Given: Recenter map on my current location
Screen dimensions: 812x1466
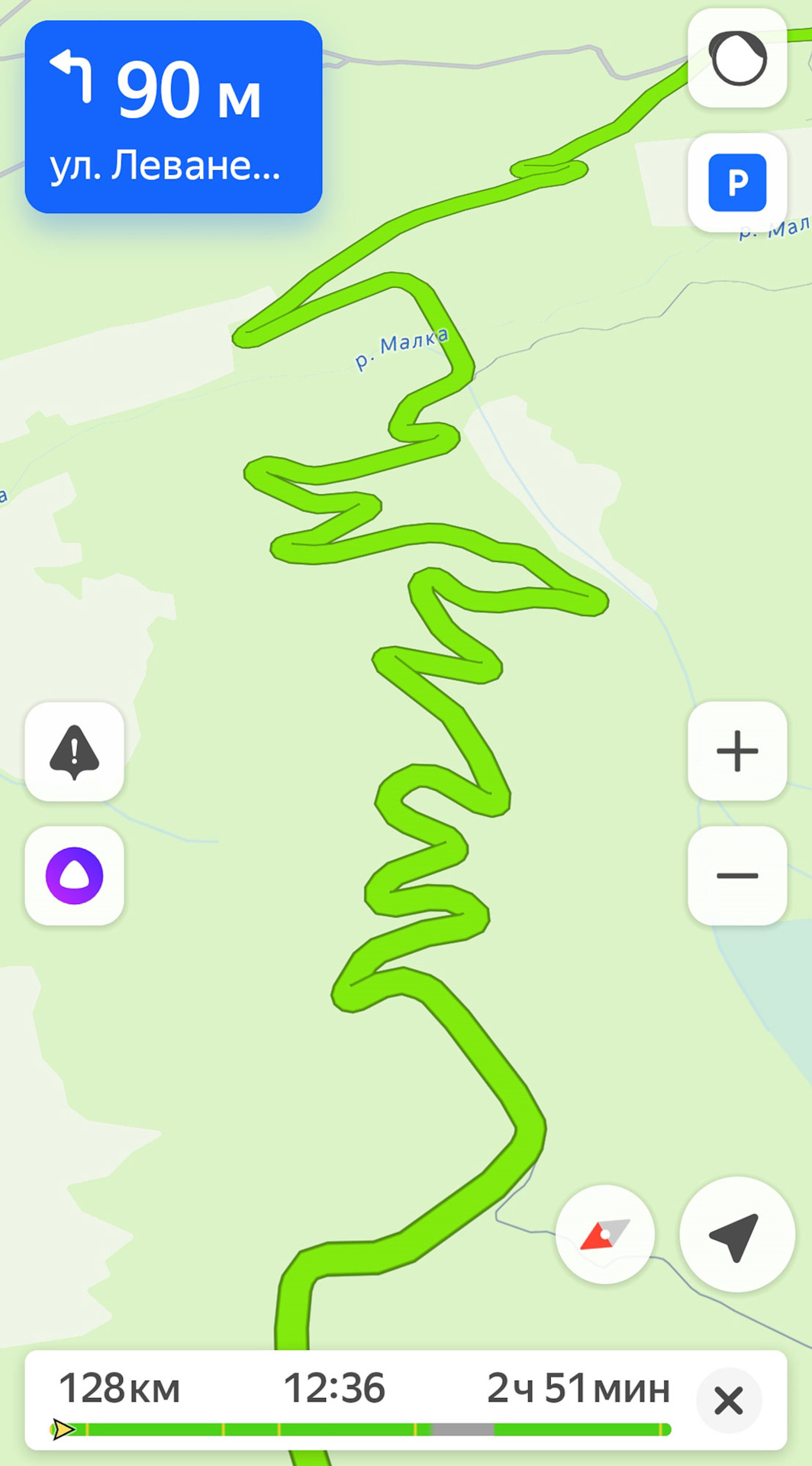Looking at the screenshot, I should point(736,1235).
